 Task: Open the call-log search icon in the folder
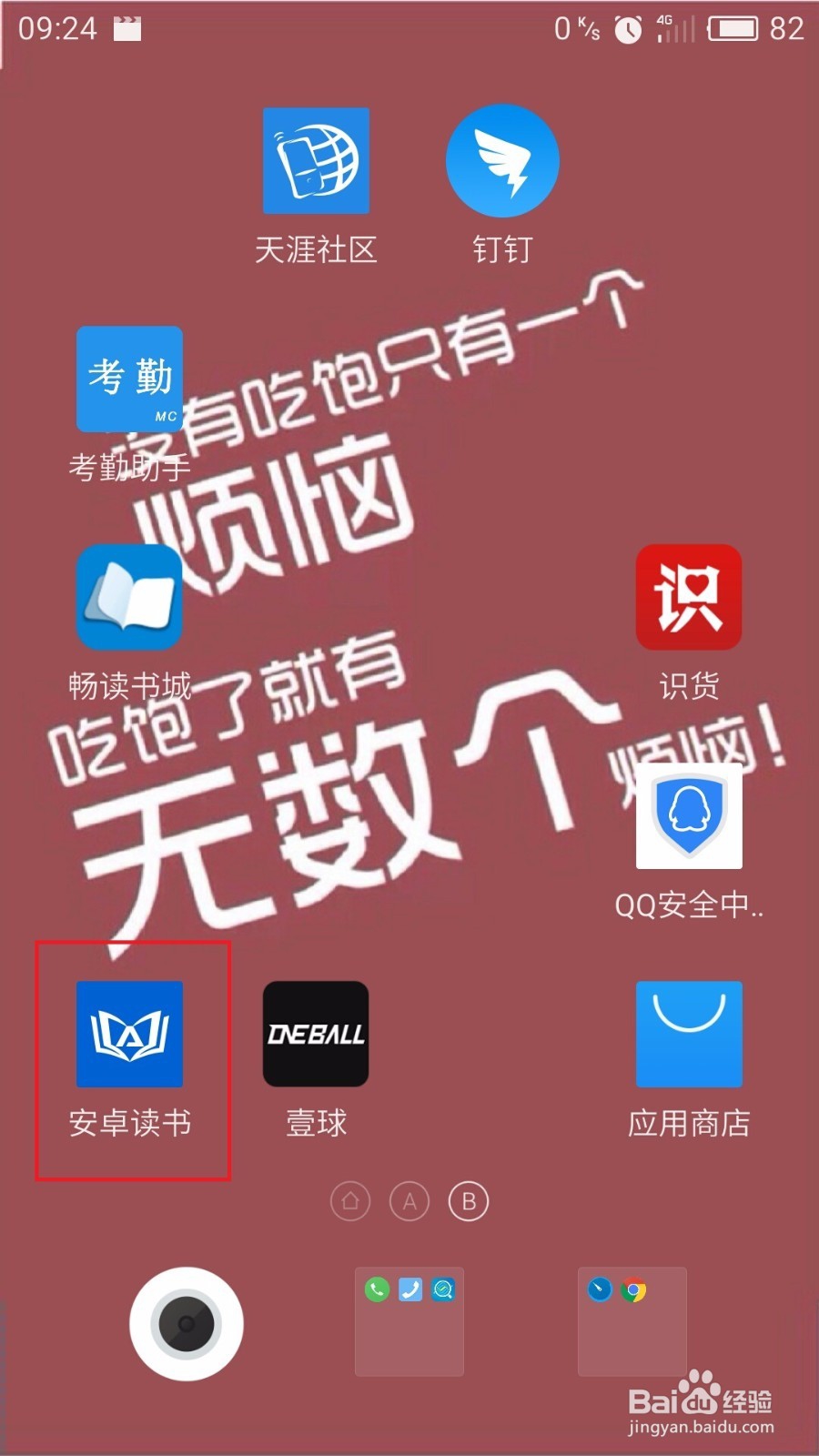coord(441,1289)
